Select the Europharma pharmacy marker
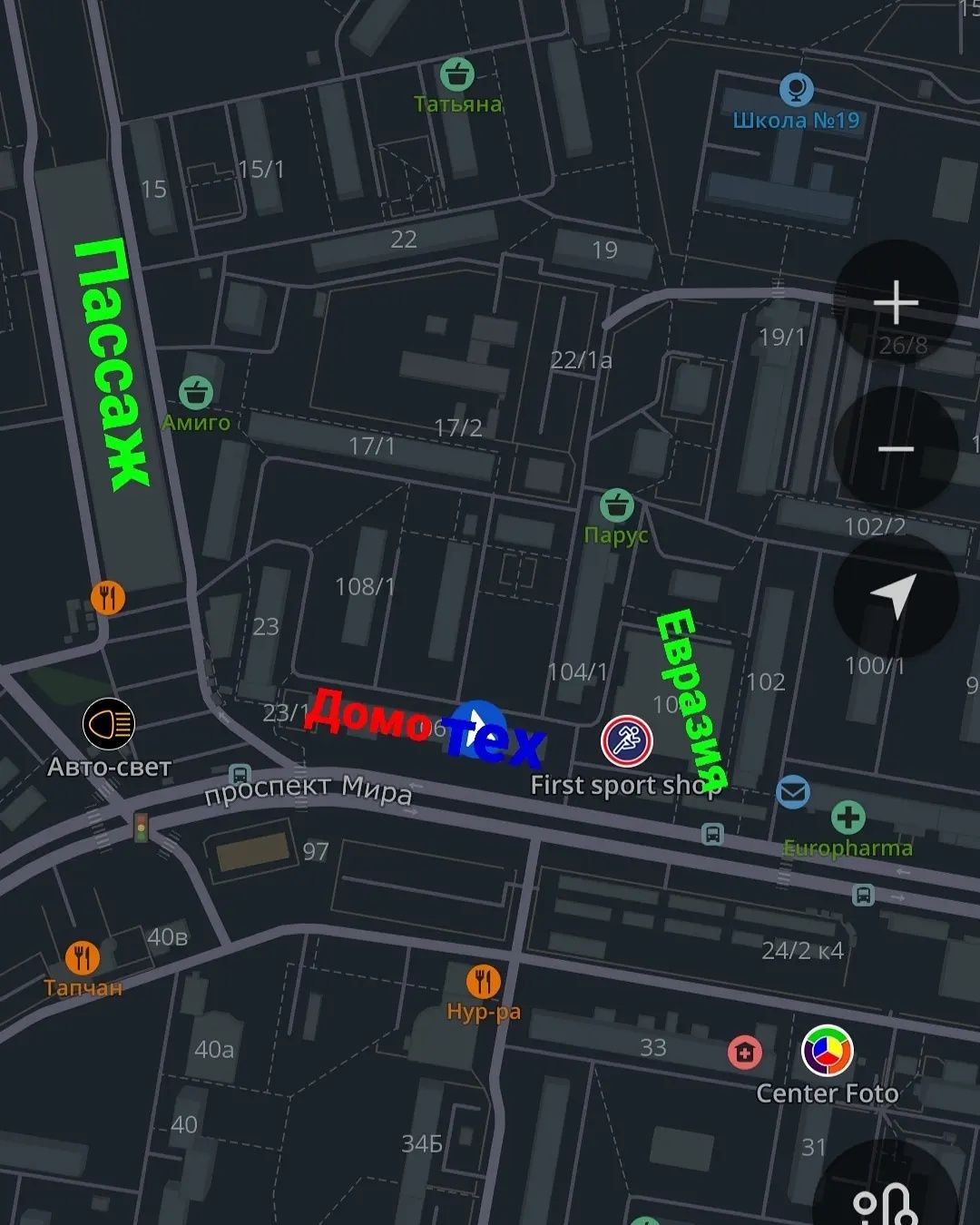Image resolution: width=980 pixels, height=1225 pixels. pyautogui.click(x=848, y=817)
